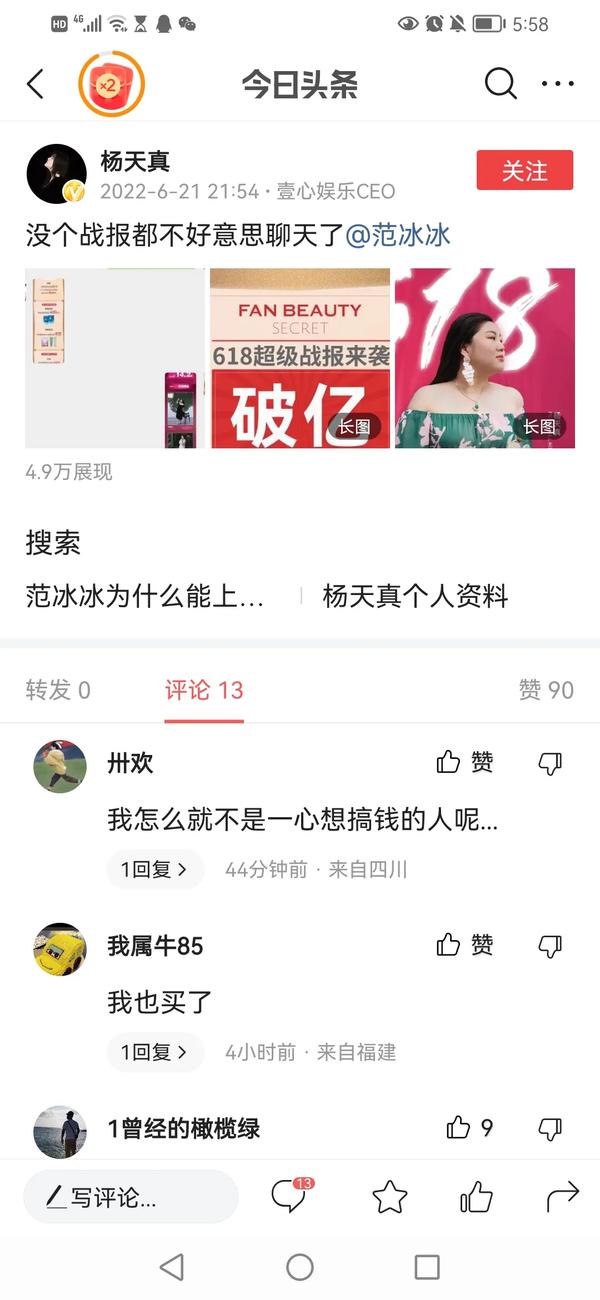This screenshot has width=600, height=1300.
Task: Go back using the top-left arrow
Action: coord(36,84)
